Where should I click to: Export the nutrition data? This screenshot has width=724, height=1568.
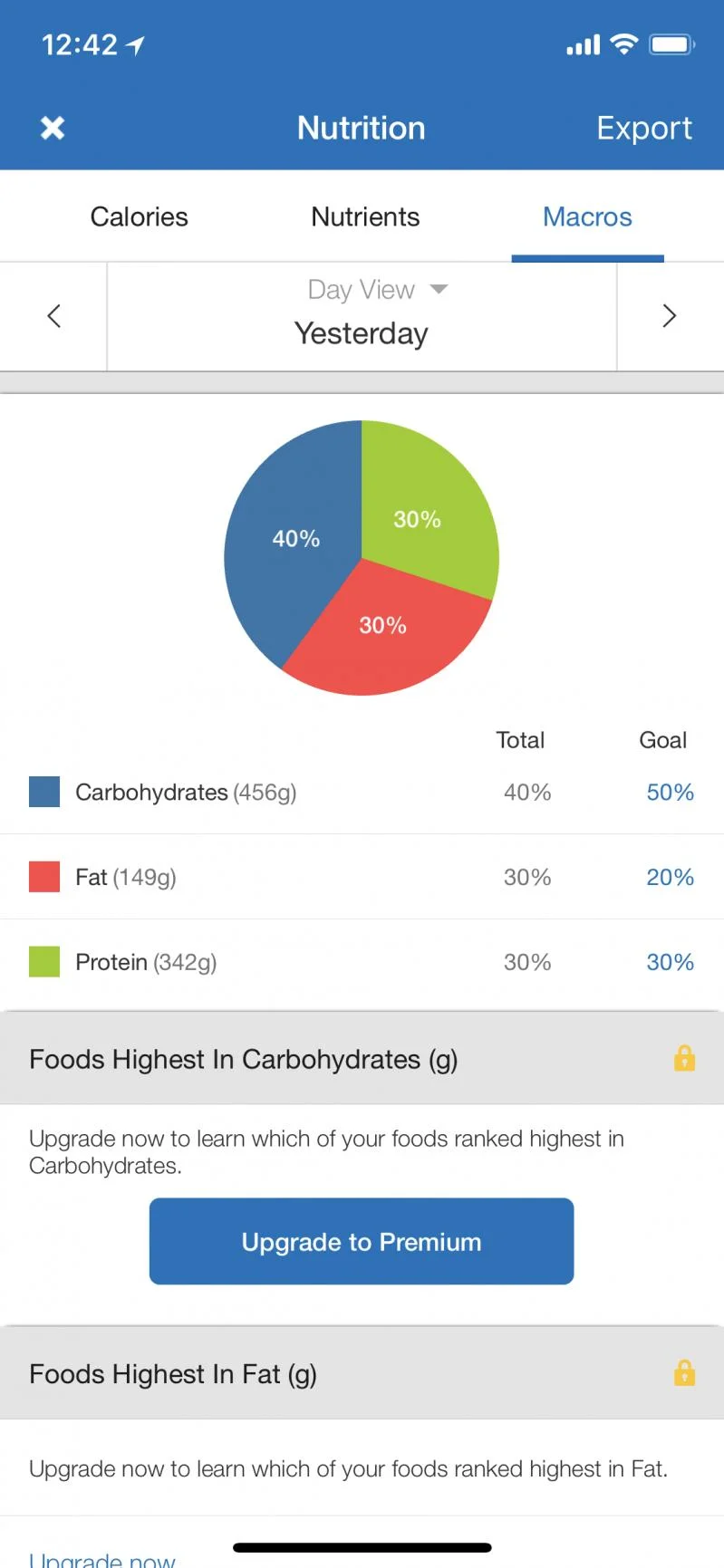coord(643,129)
